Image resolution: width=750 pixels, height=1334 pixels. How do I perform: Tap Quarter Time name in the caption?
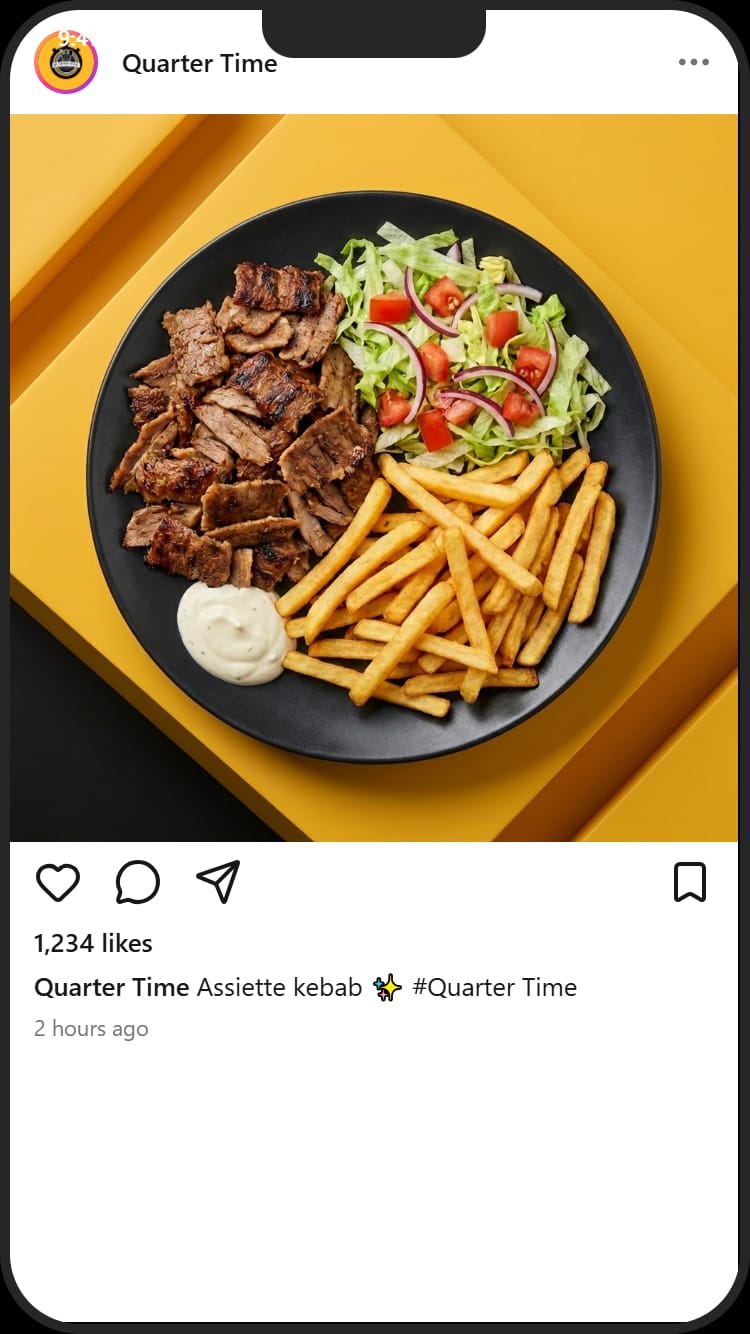[111, 987]
